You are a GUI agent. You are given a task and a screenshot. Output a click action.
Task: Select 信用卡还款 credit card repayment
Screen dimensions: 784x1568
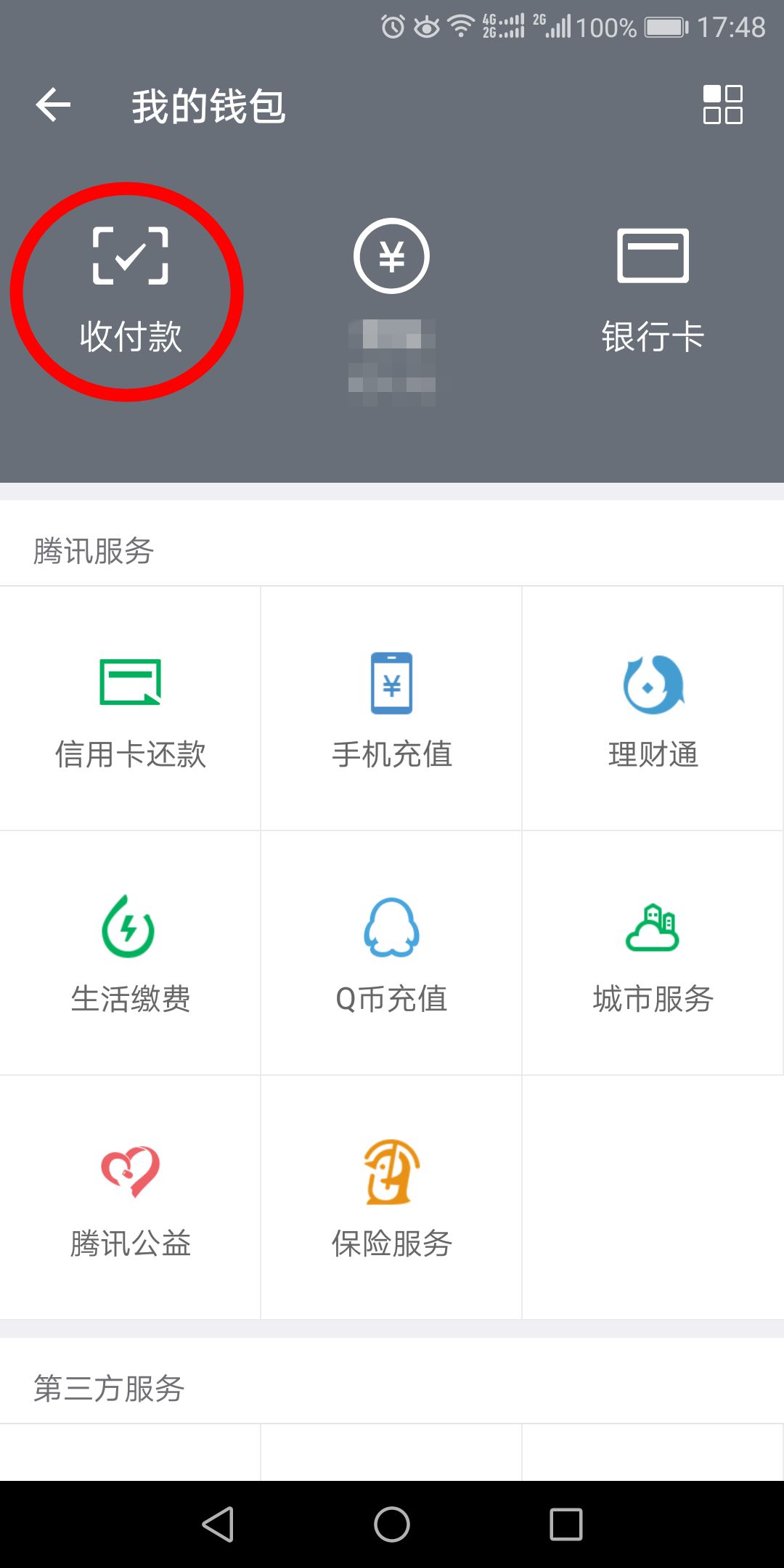(x=129, y=708)
